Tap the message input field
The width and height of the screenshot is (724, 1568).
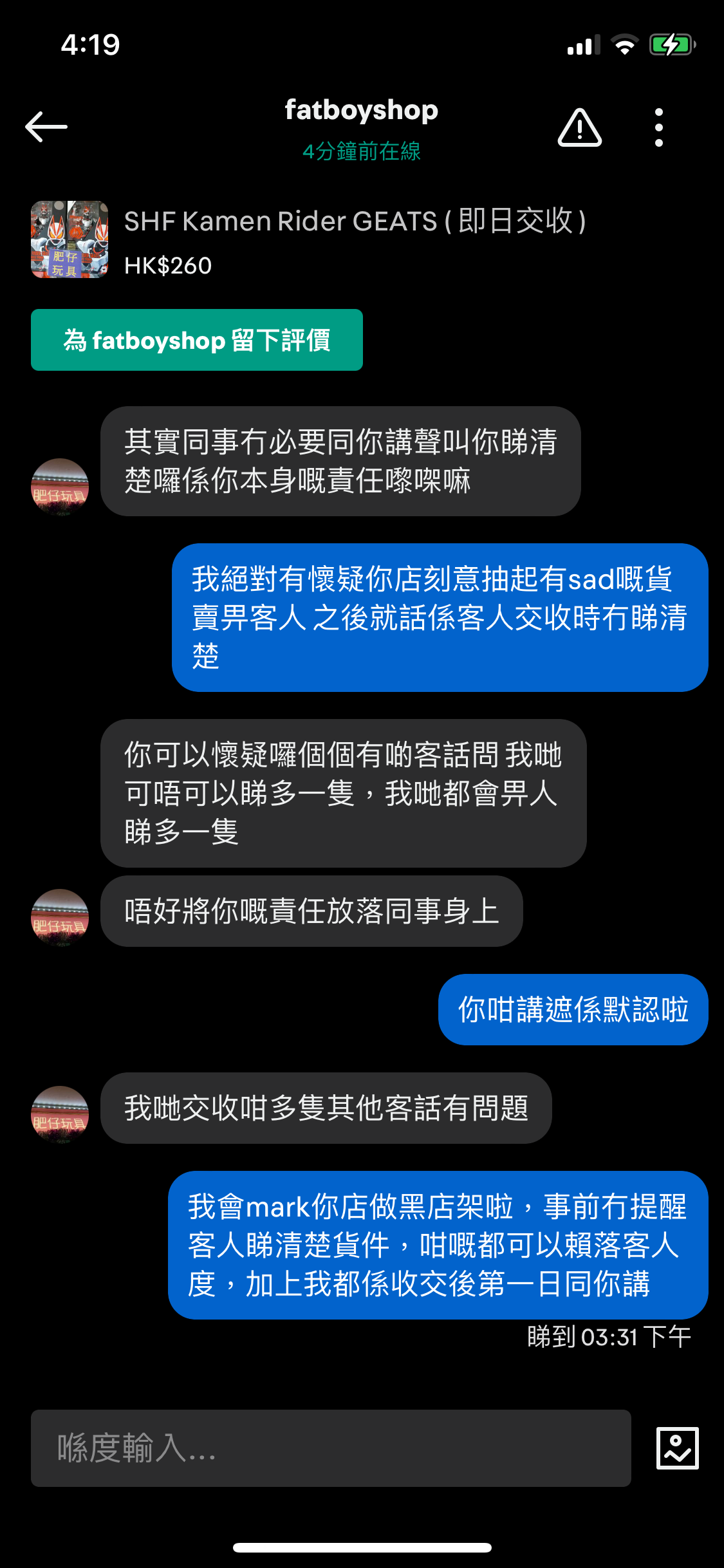click(331, 1448)
